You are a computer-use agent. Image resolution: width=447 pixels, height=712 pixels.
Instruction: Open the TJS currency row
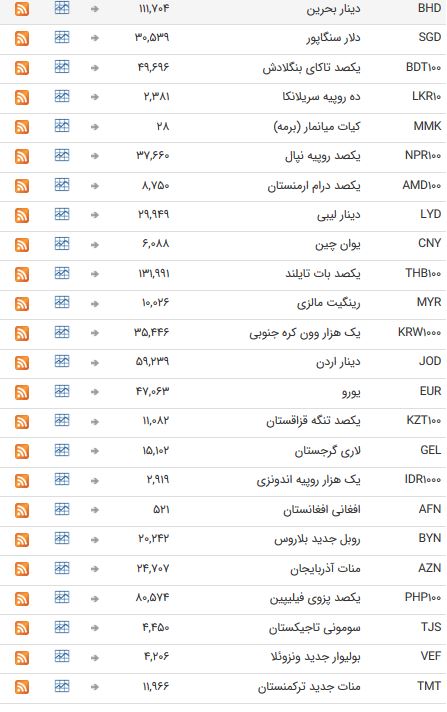tap(223, 629)
